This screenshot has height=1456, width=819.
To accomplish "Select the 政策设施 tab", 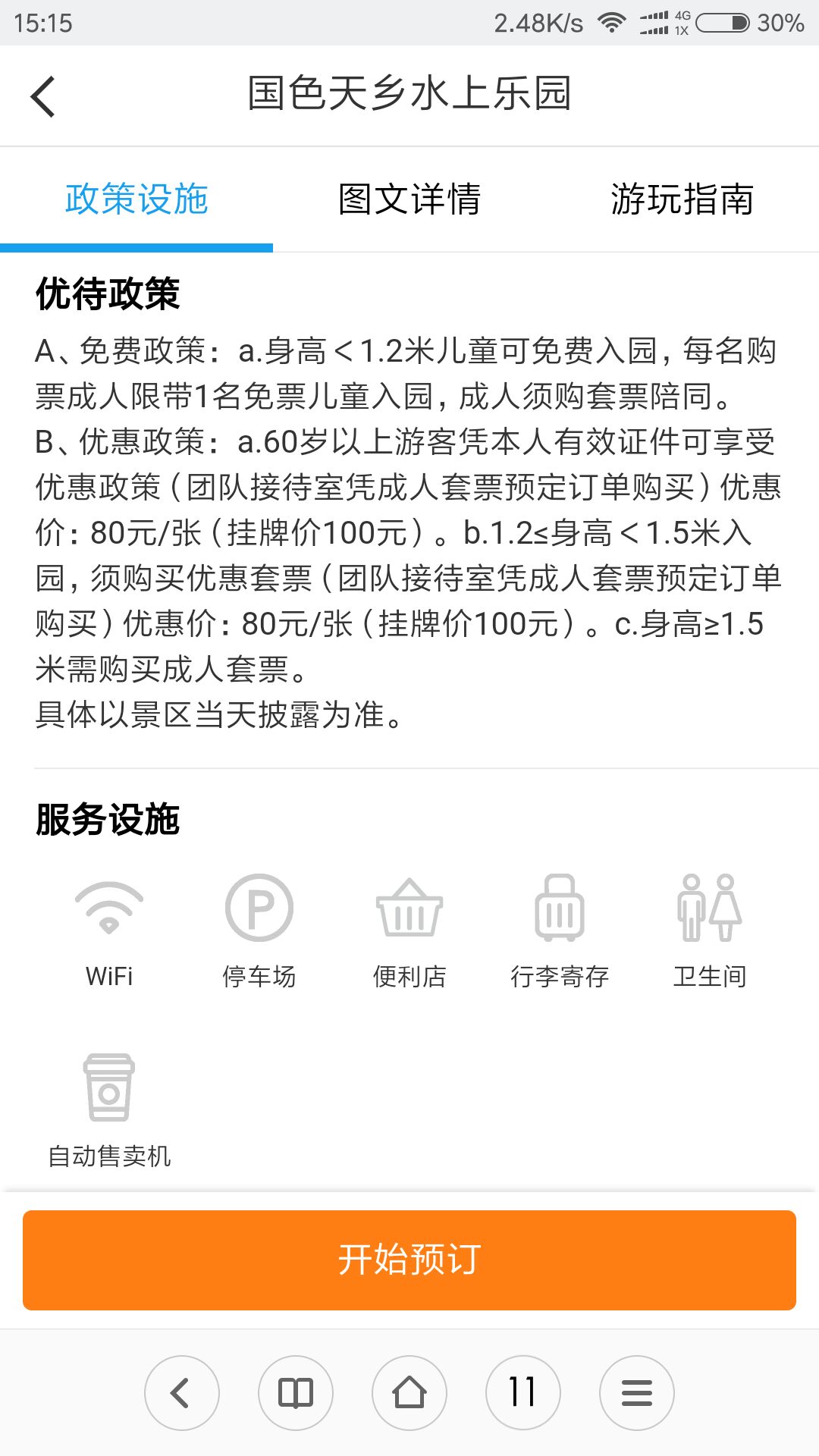I will (x=136, y=199).
